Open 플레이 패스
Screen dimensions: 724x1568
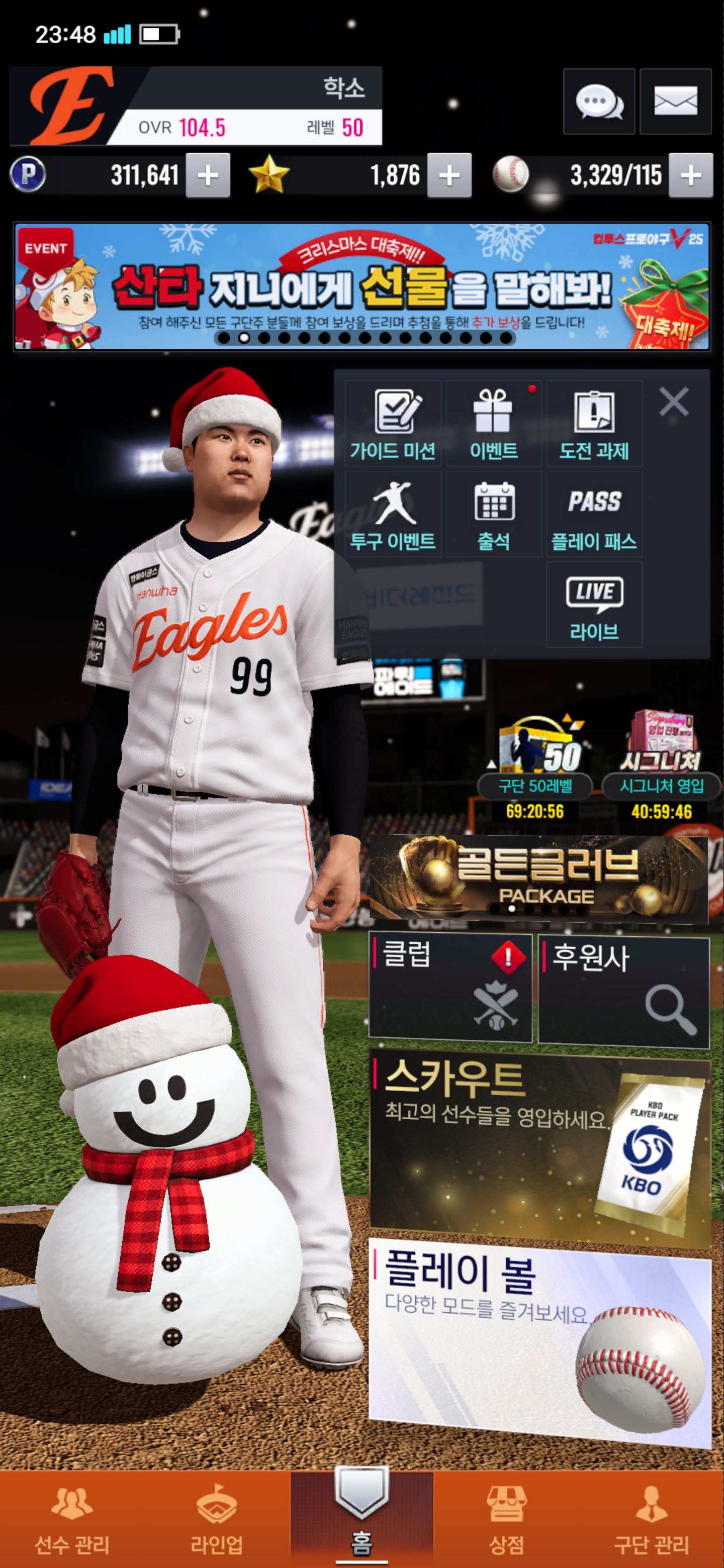click(x=594, y=515)
